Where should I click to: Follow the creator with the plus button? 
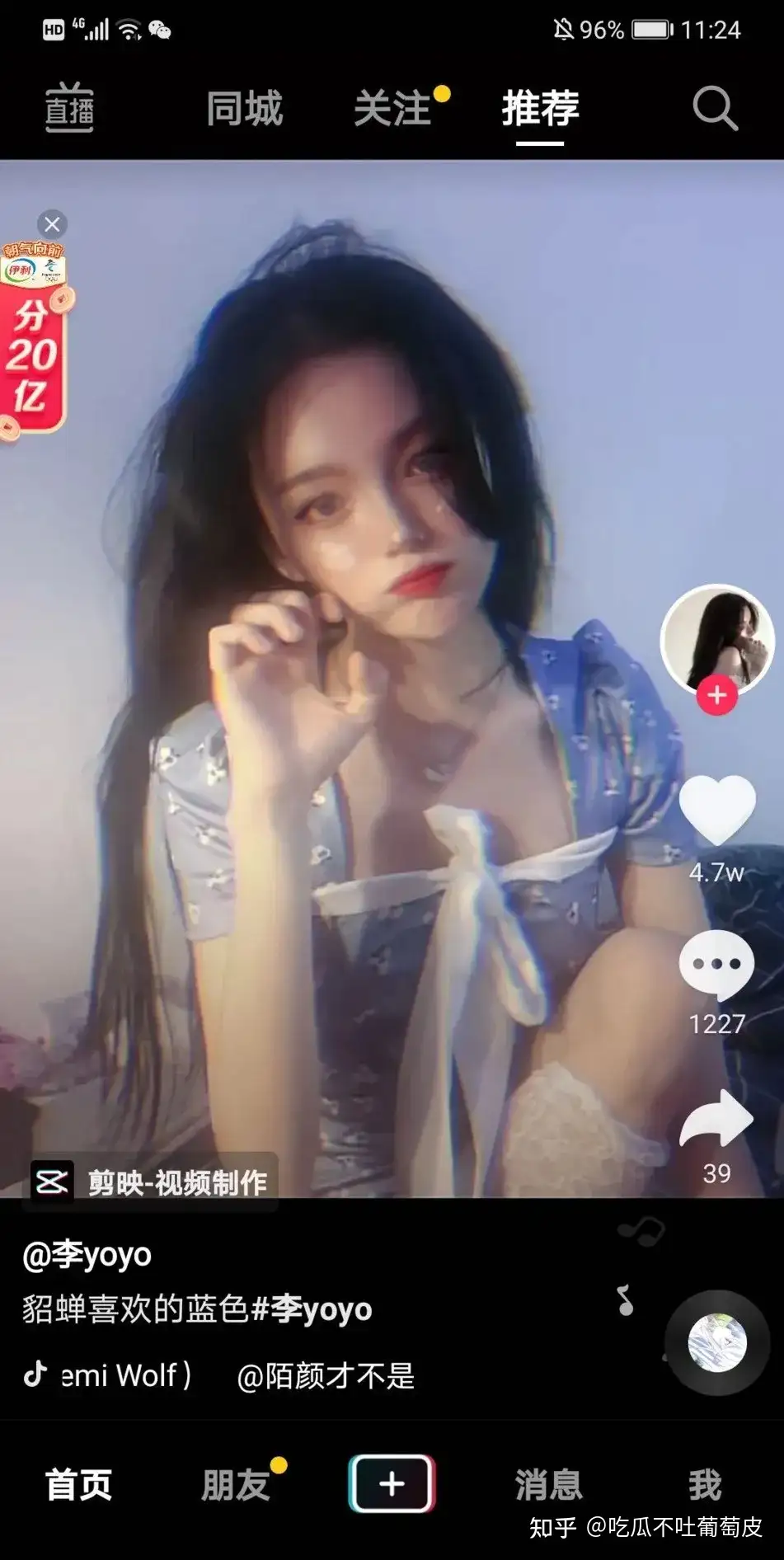[716, 695]
